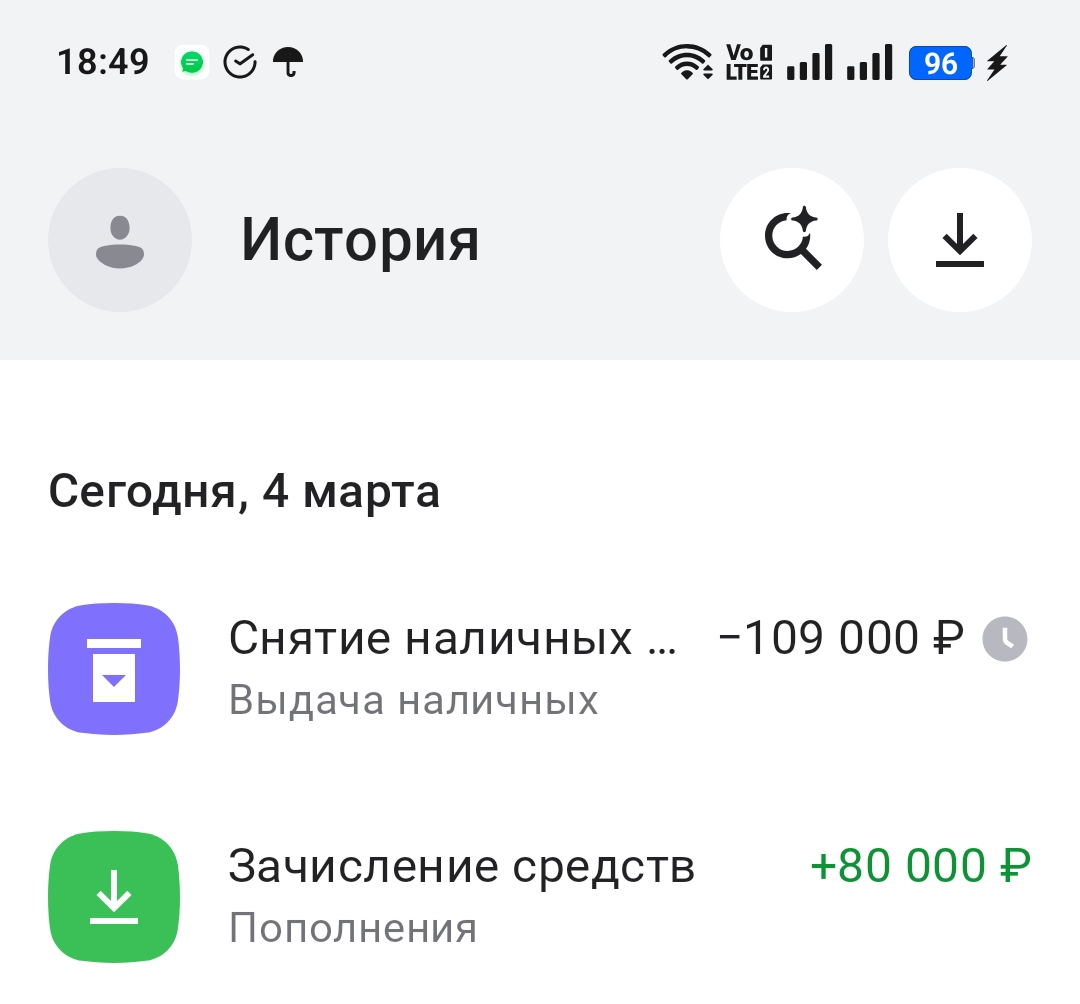The width and height of the screenshot is (1080, 1004).
Task: Download the transaction history statement
Action: tap(959, 240)
